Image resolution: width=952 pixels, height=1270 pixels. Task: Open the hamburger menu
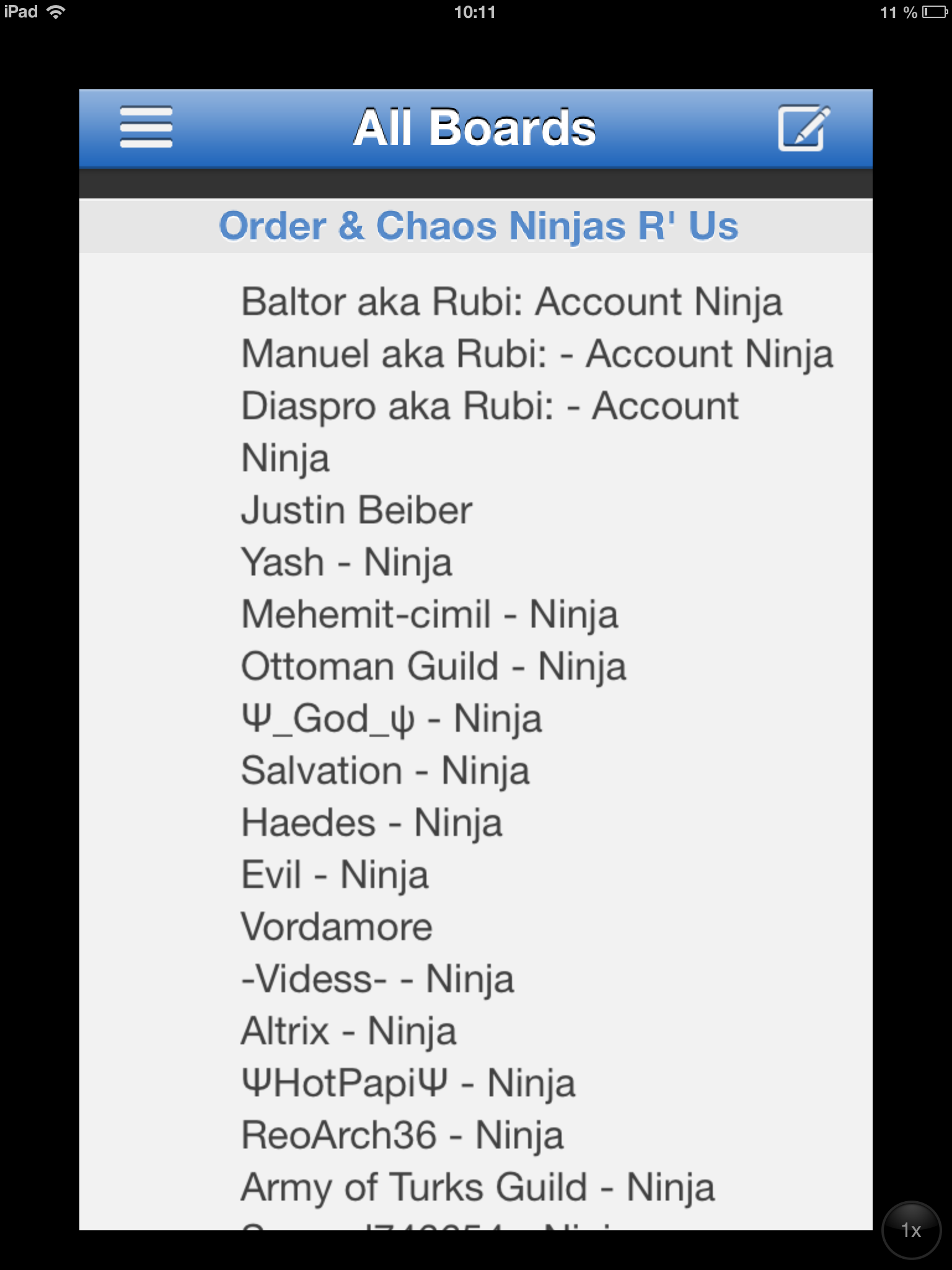tap(146, 128)
